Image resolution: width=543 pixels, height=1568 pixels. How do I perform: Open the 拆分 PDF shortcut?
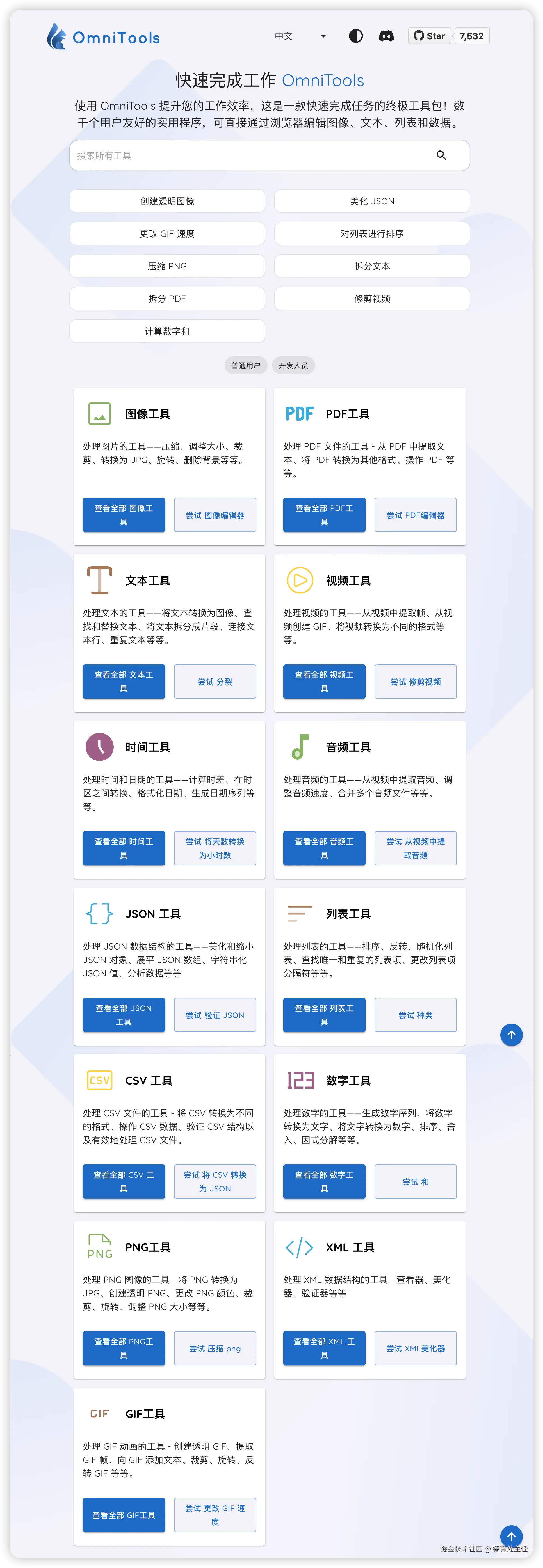tap(167, 298)
